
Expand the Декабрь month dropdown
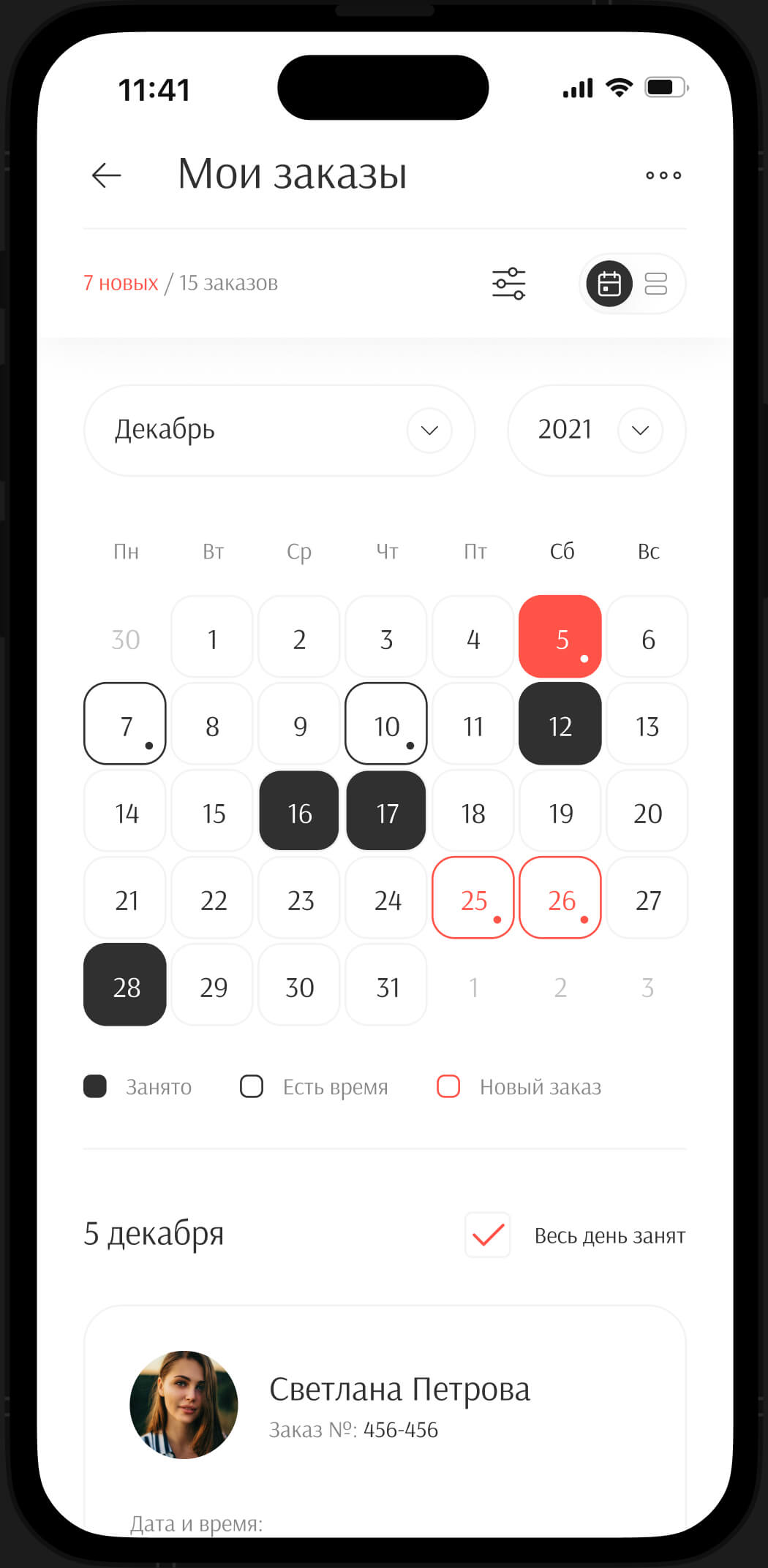tap(429, 430)
